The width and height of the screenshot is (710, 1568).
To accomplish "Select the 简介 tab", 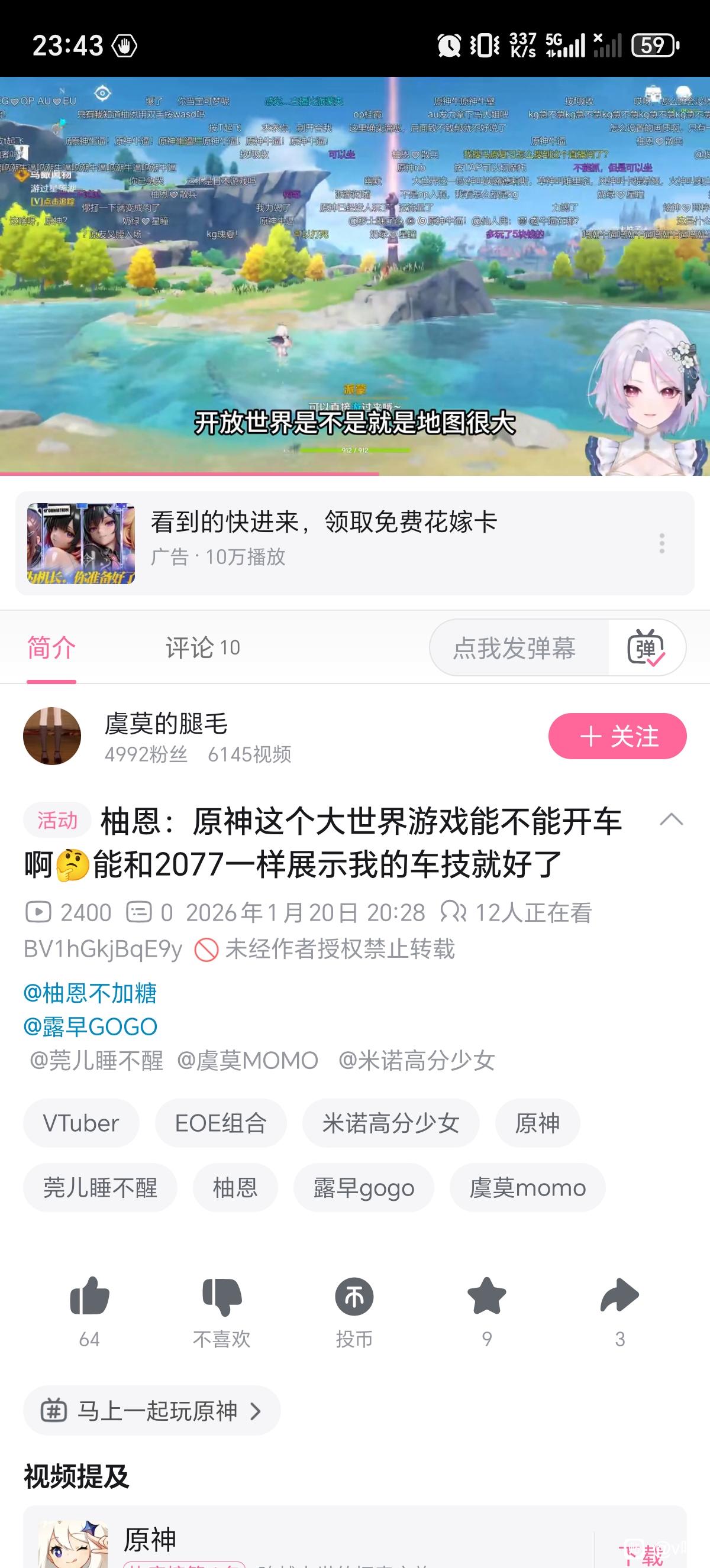I will click(x=51, y=647).
